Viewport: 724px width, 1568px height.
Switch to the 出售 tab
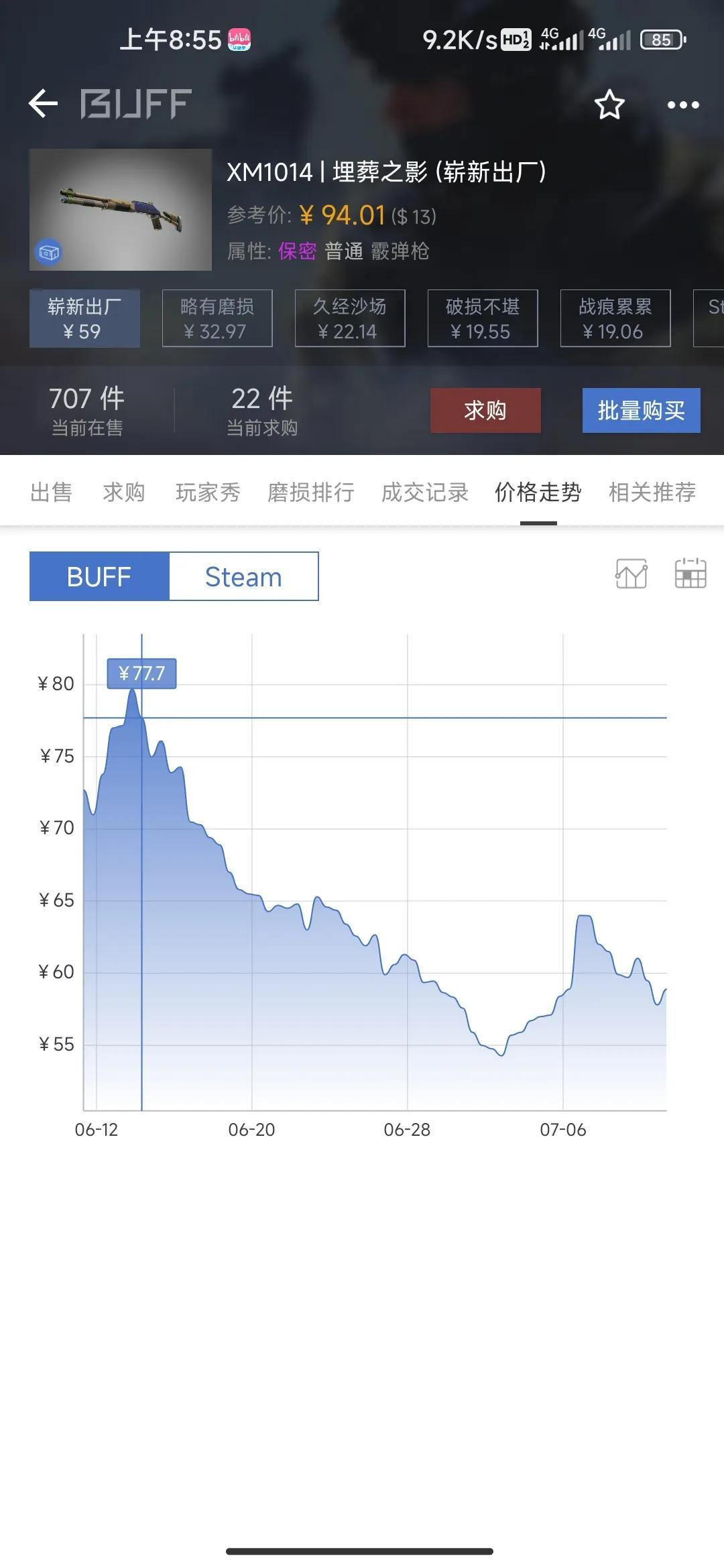tap(52, 491)
